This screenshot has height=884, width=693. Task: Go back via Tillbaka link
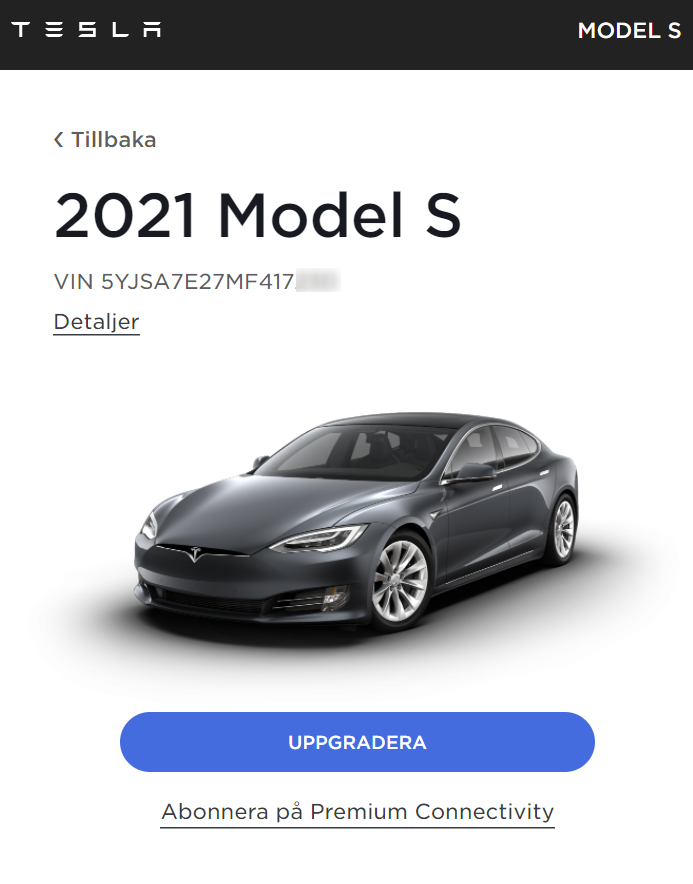[106, 140]
